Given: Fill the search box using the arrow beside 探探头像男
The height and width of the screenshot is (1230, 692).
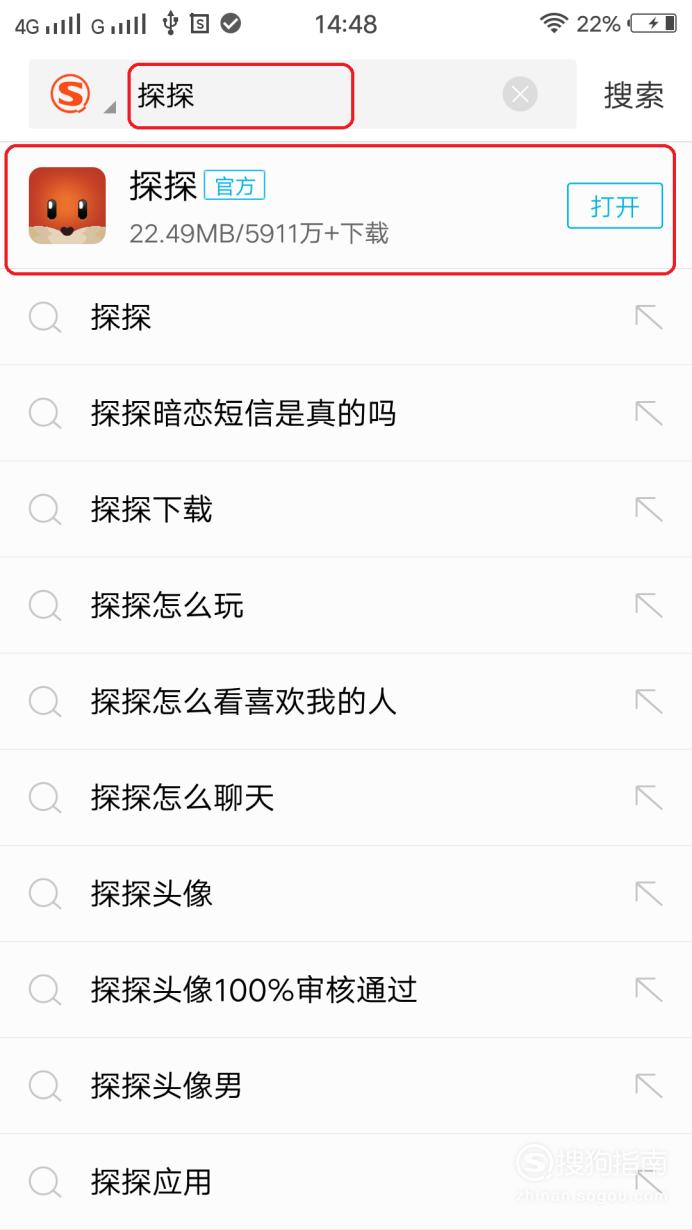Looking at the screenshot, I should [649, 1085].
